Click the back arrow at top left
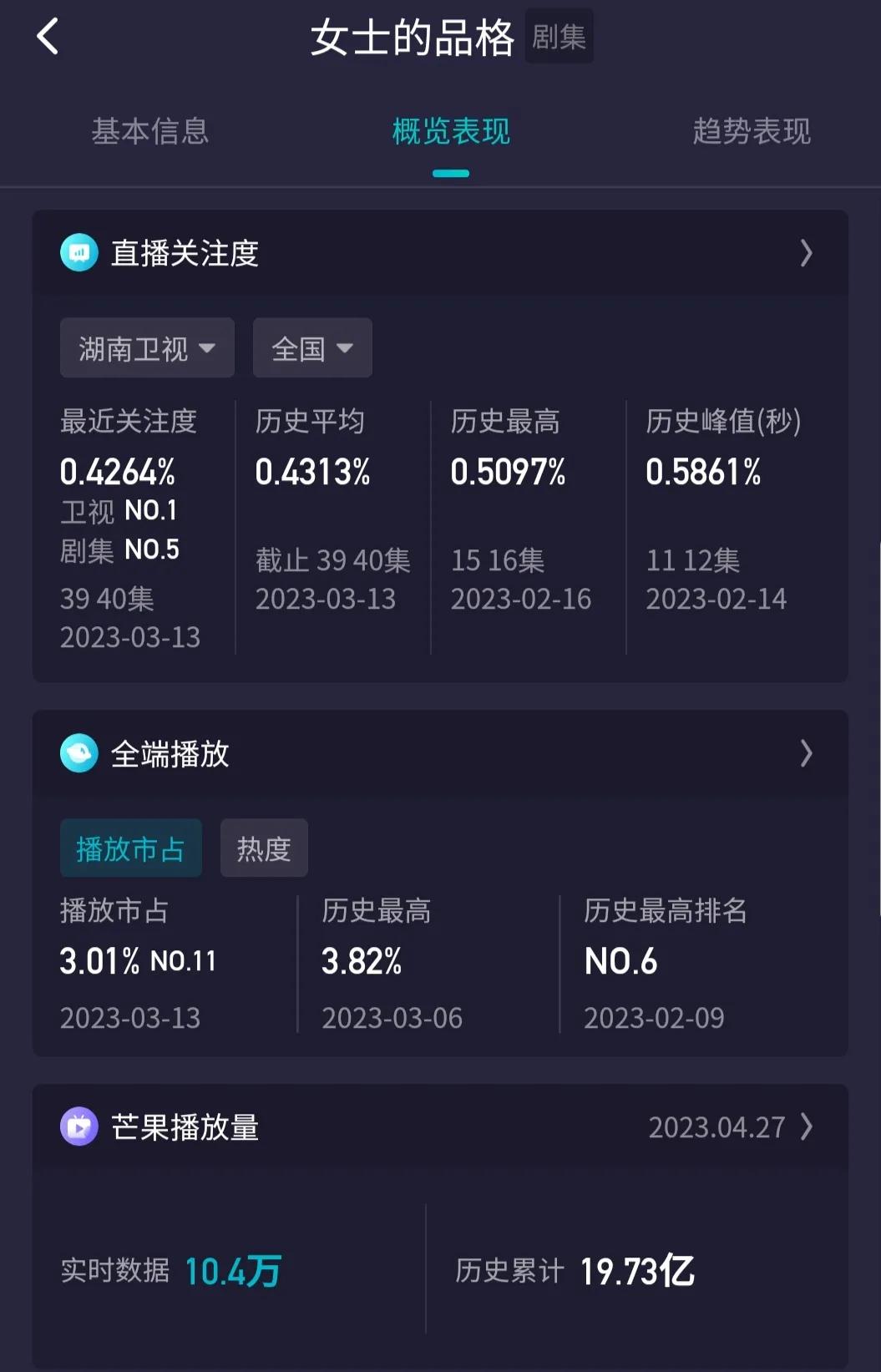 click(48, 37)
